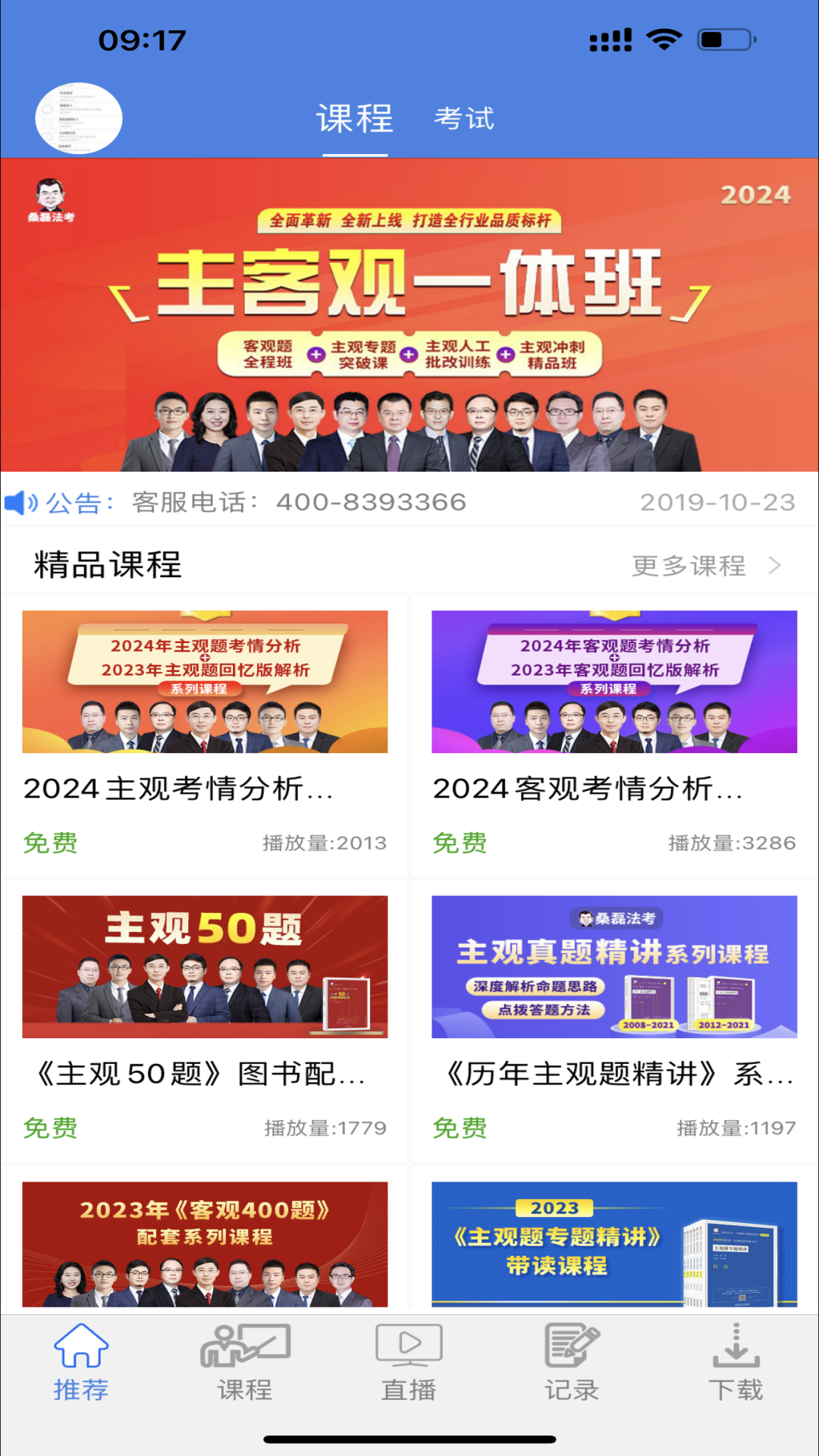
Task: Open the 下载 downloads icon
Action: pos(735,1357)
